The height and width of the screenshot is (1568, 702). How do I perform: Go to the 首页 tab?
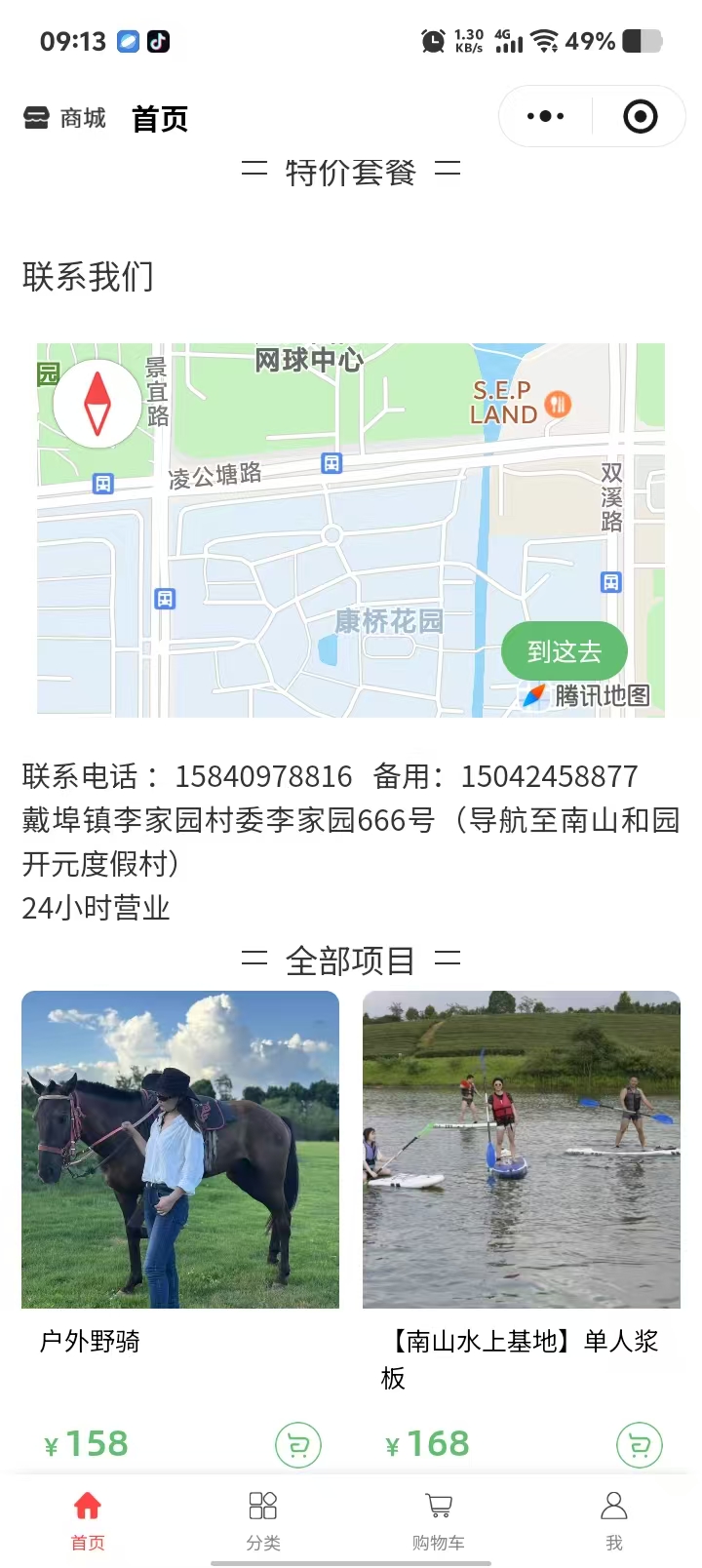click(88, 1519)
